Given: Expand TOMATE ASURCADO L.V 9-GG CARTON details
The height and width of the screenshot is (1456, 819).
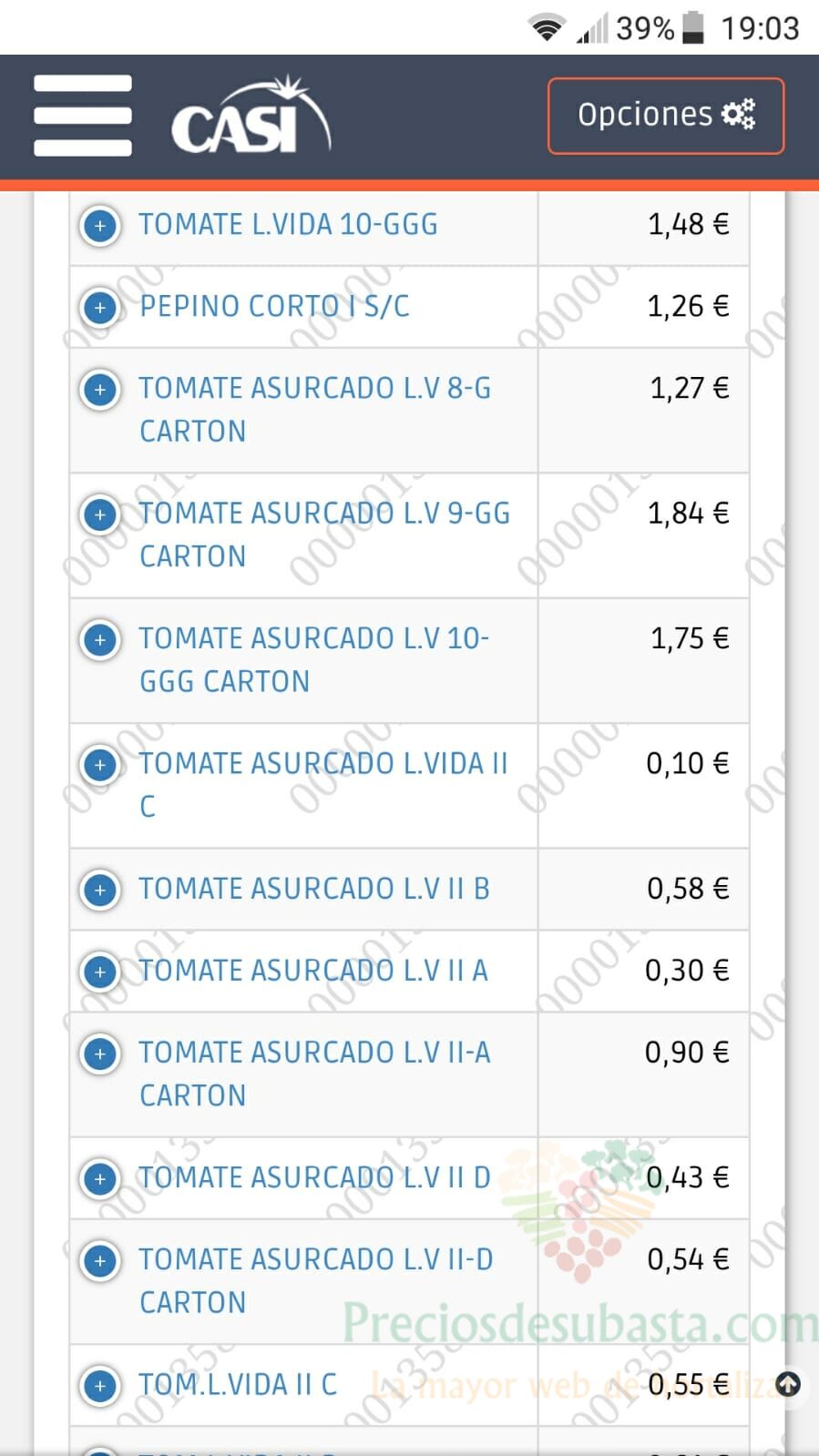Looking at the screenshot, I should coord(100,514).
